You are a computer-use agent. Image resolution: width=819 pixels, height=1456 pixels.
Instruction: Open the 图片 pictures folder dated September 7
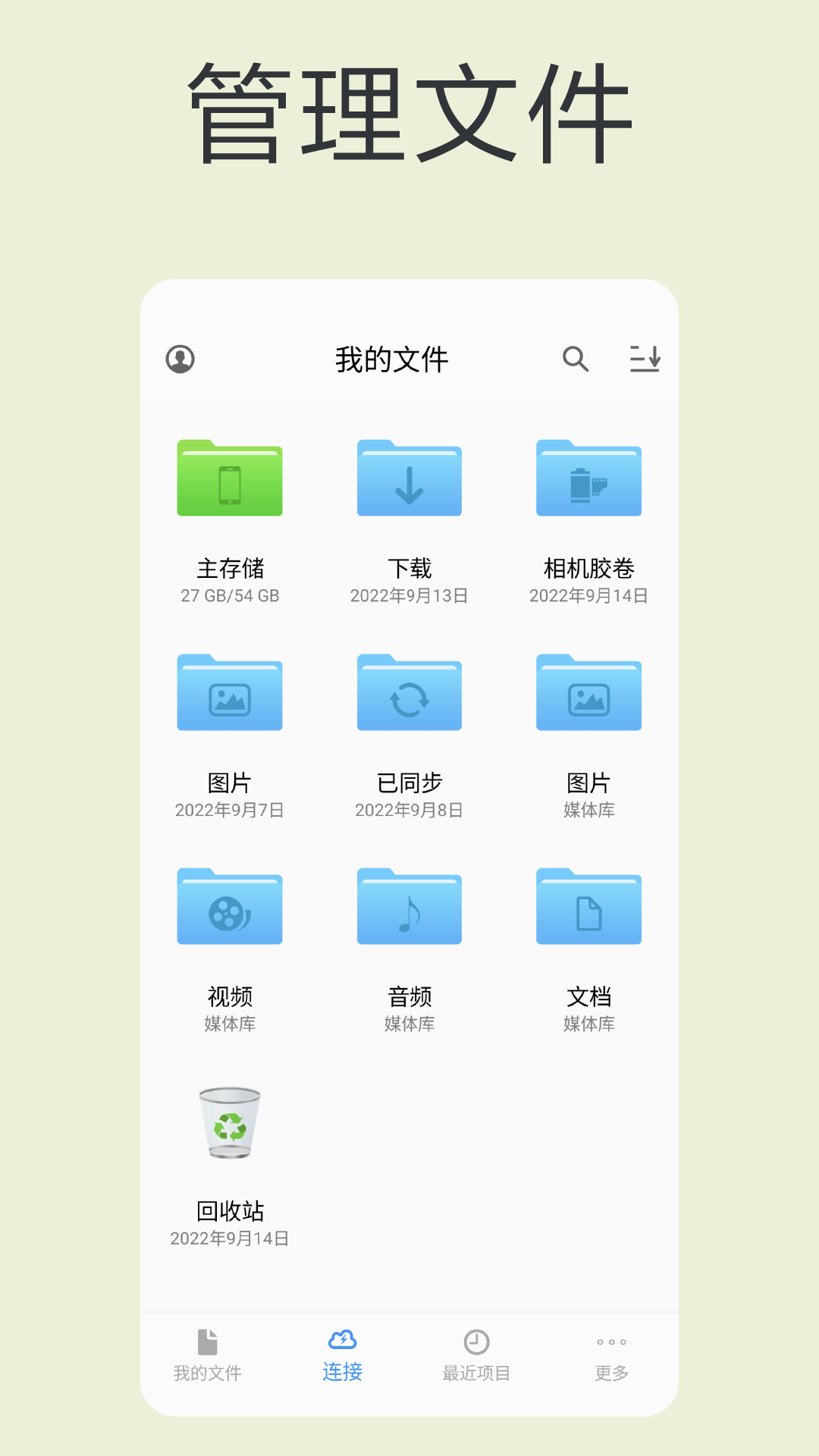(x=229, y=694)
